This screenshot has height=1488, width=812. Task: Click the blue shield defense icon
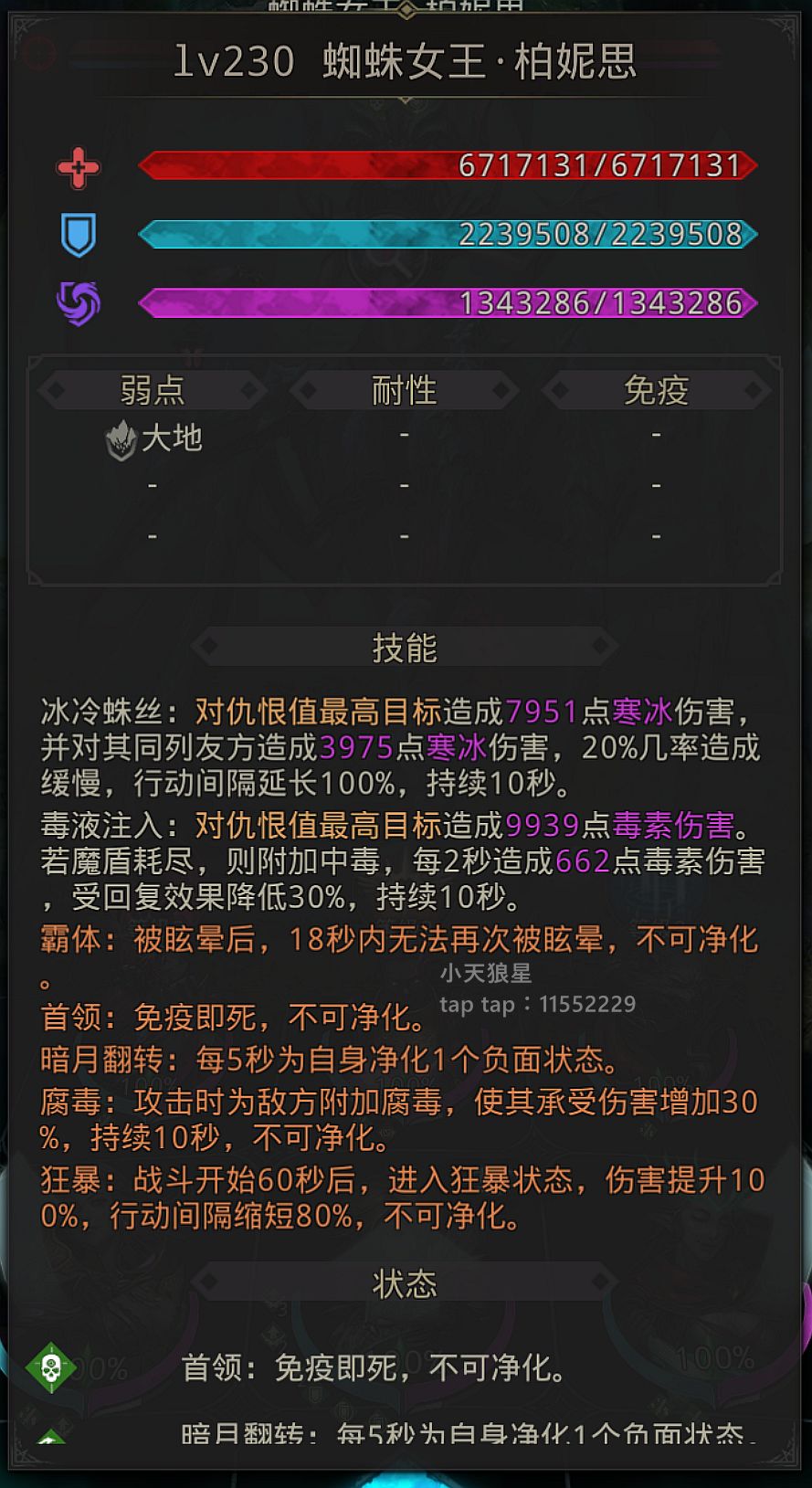click(x=79, y=235)
